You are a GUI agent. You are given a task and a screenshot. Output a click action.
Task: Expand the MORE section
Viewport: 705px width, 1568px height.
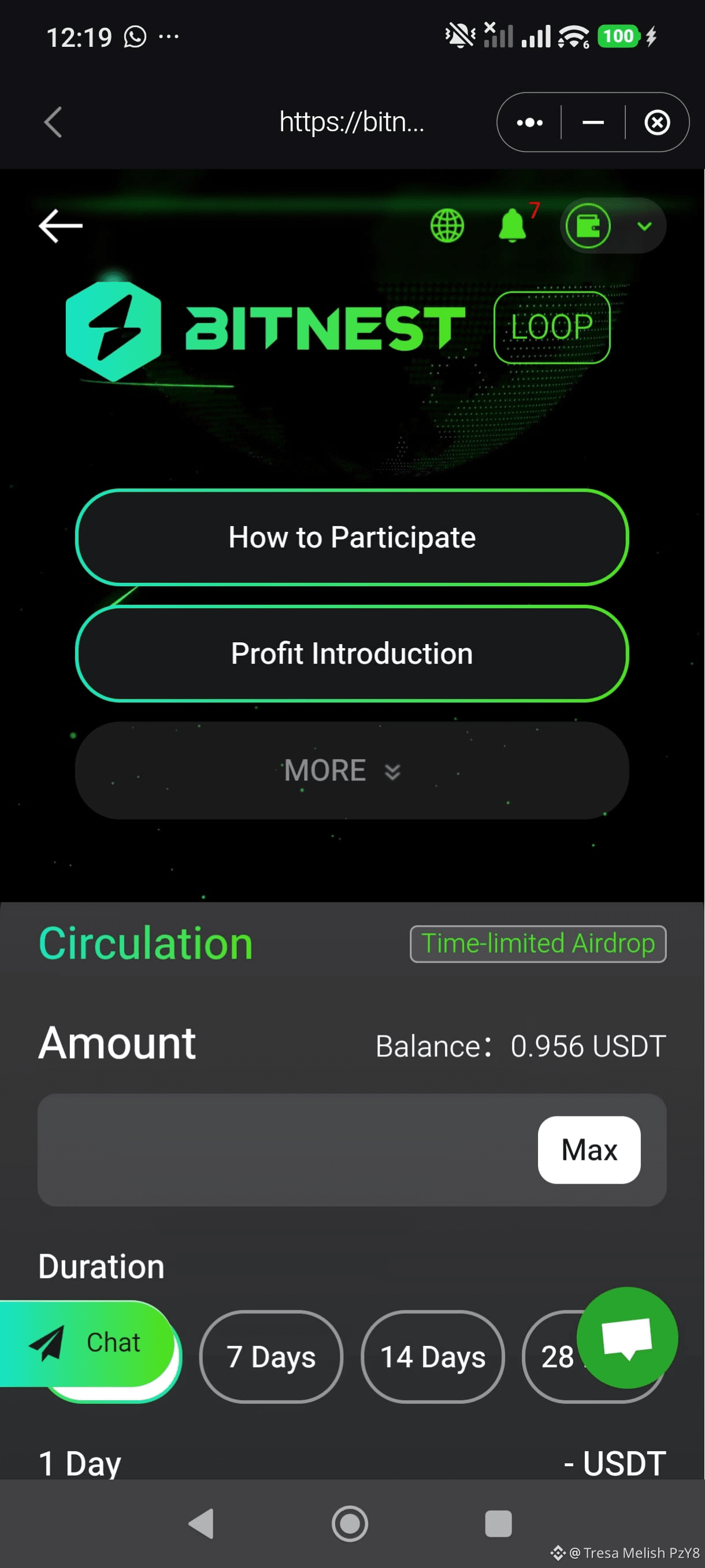351,770
